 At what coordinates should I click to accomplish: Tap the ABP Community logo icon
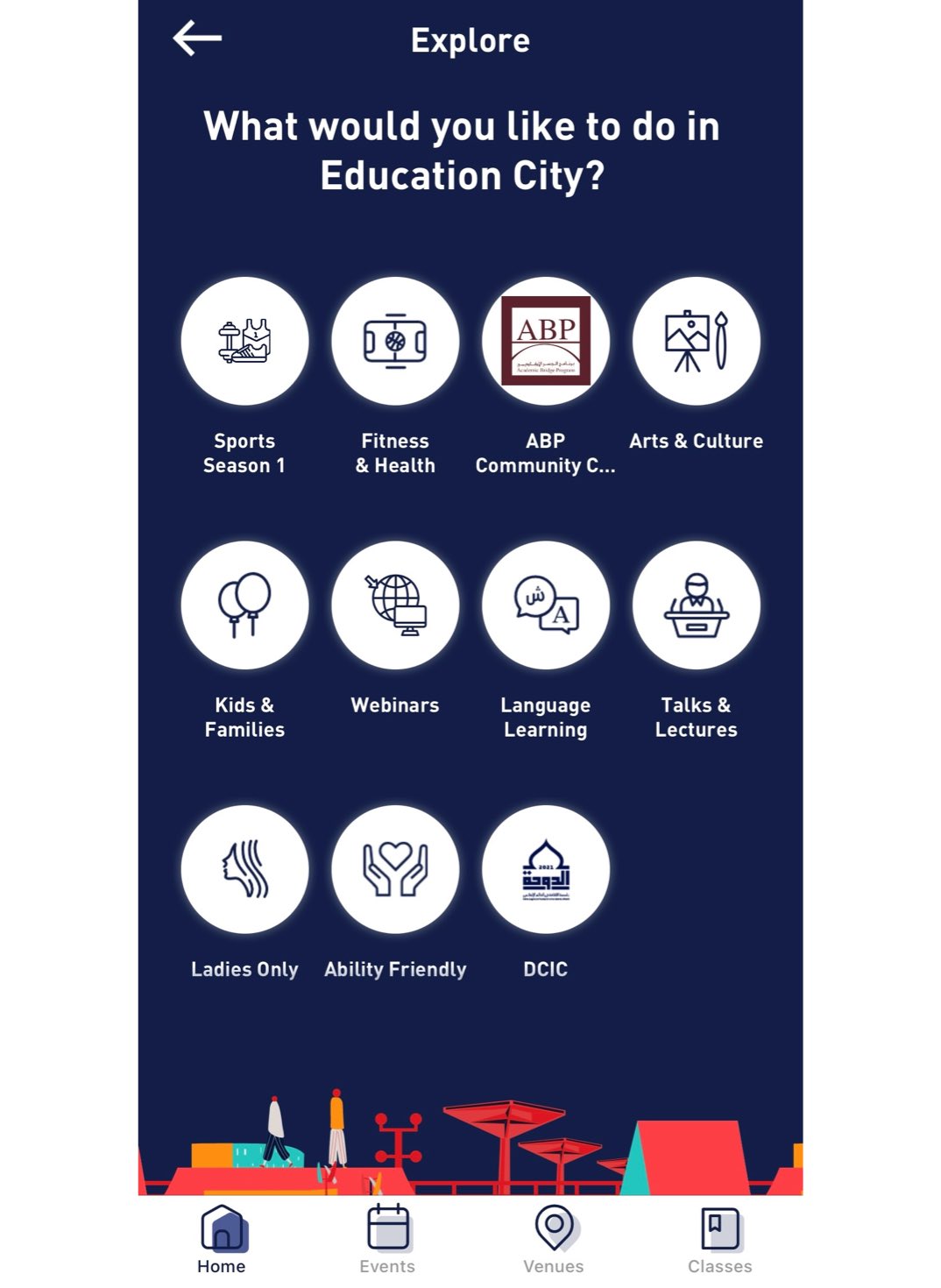tap(546, 342)
